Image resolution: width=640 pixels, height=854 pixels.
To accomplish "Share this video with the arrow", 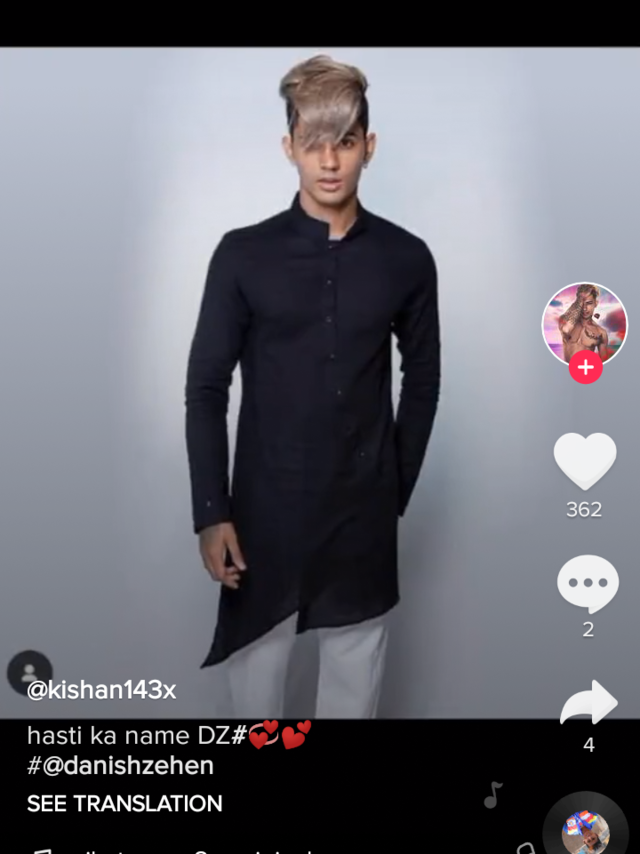I will 589,703.
